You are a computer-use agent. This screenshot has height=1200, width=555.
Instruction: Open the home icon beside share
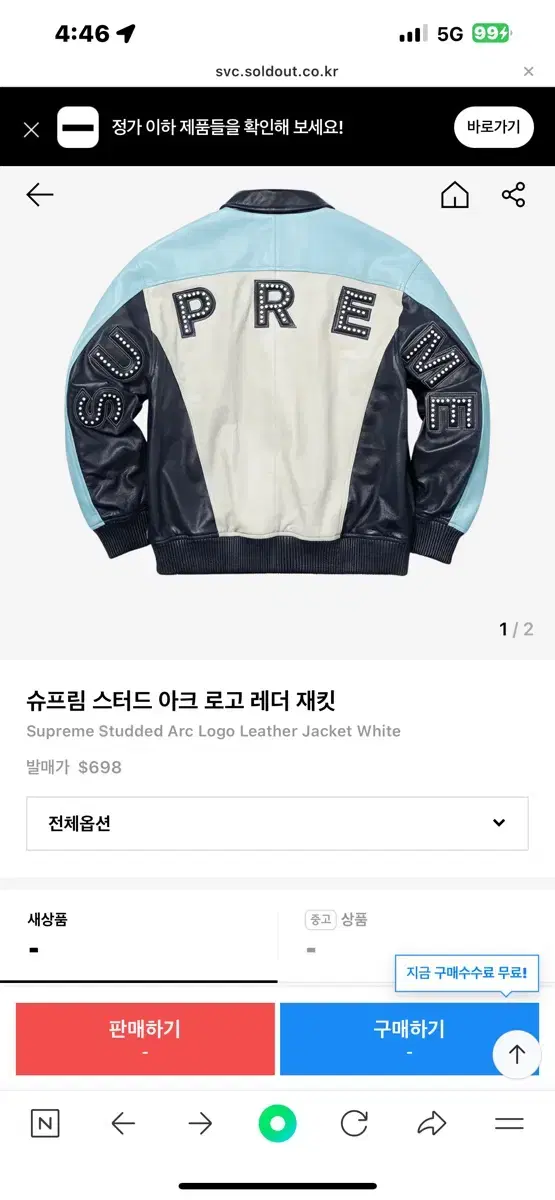[455, 194]
